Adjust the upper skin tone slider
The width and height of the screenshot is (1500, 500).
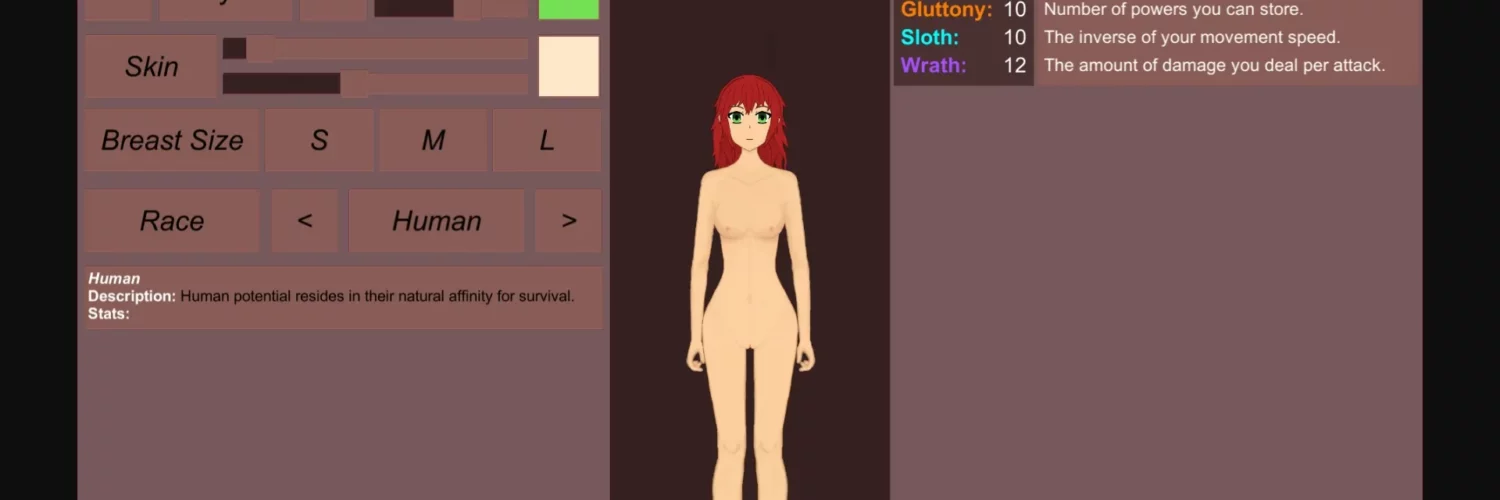point(260,48)
